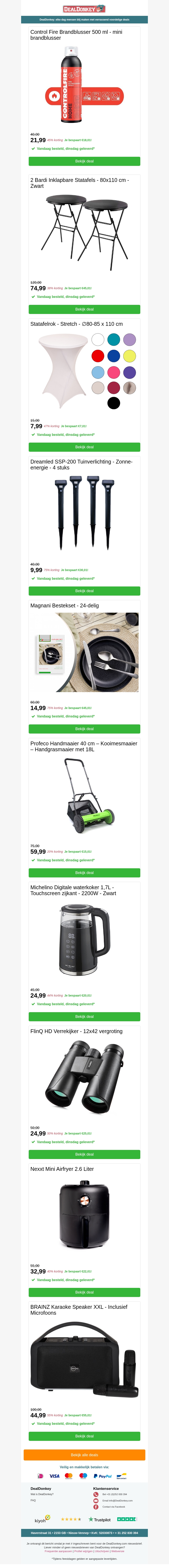169x1568 pixels.
Task: View the Statafelrok Stretch deal button
Action: coord(84,447)
